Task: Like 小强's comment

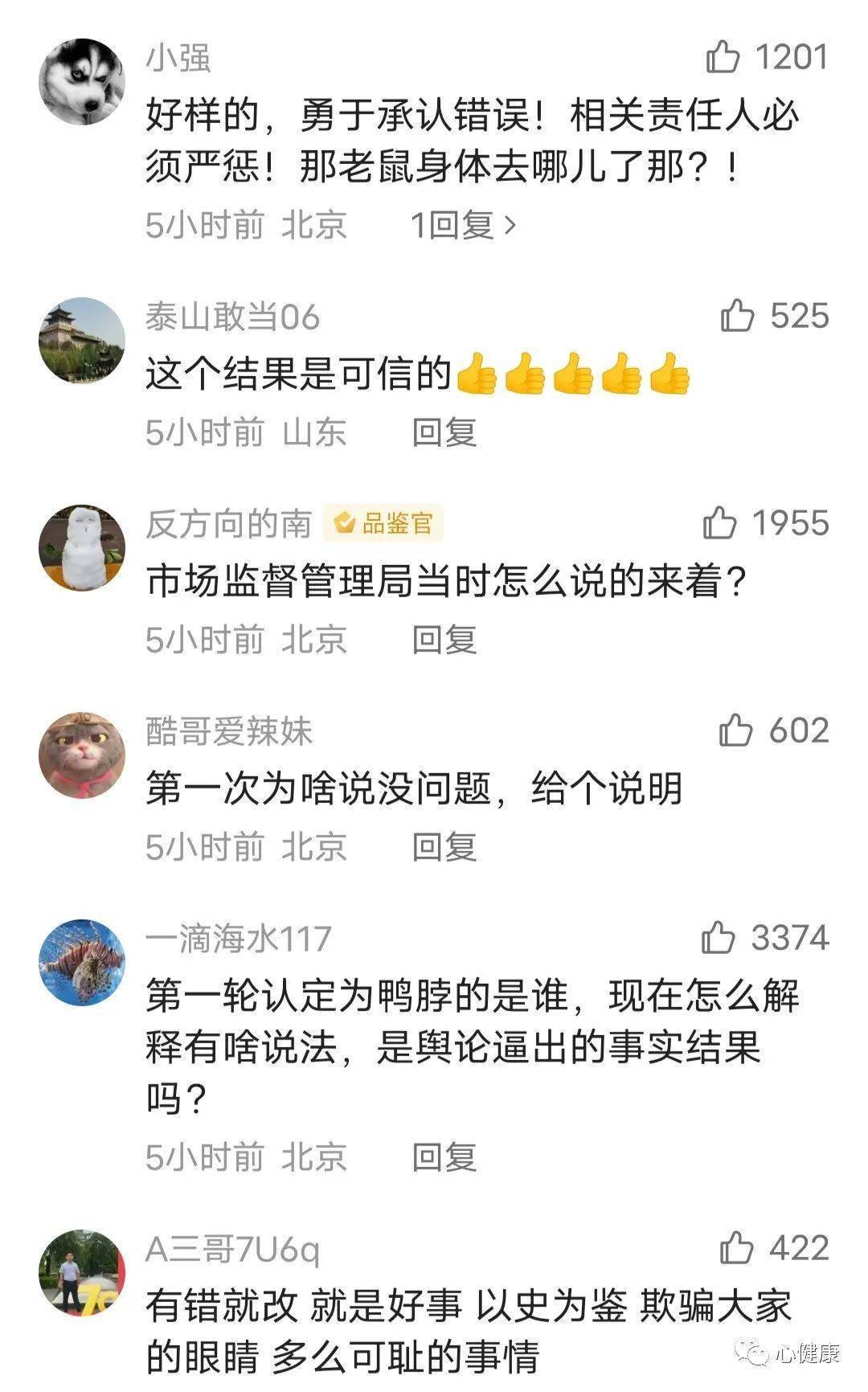Action: [723, 58]
